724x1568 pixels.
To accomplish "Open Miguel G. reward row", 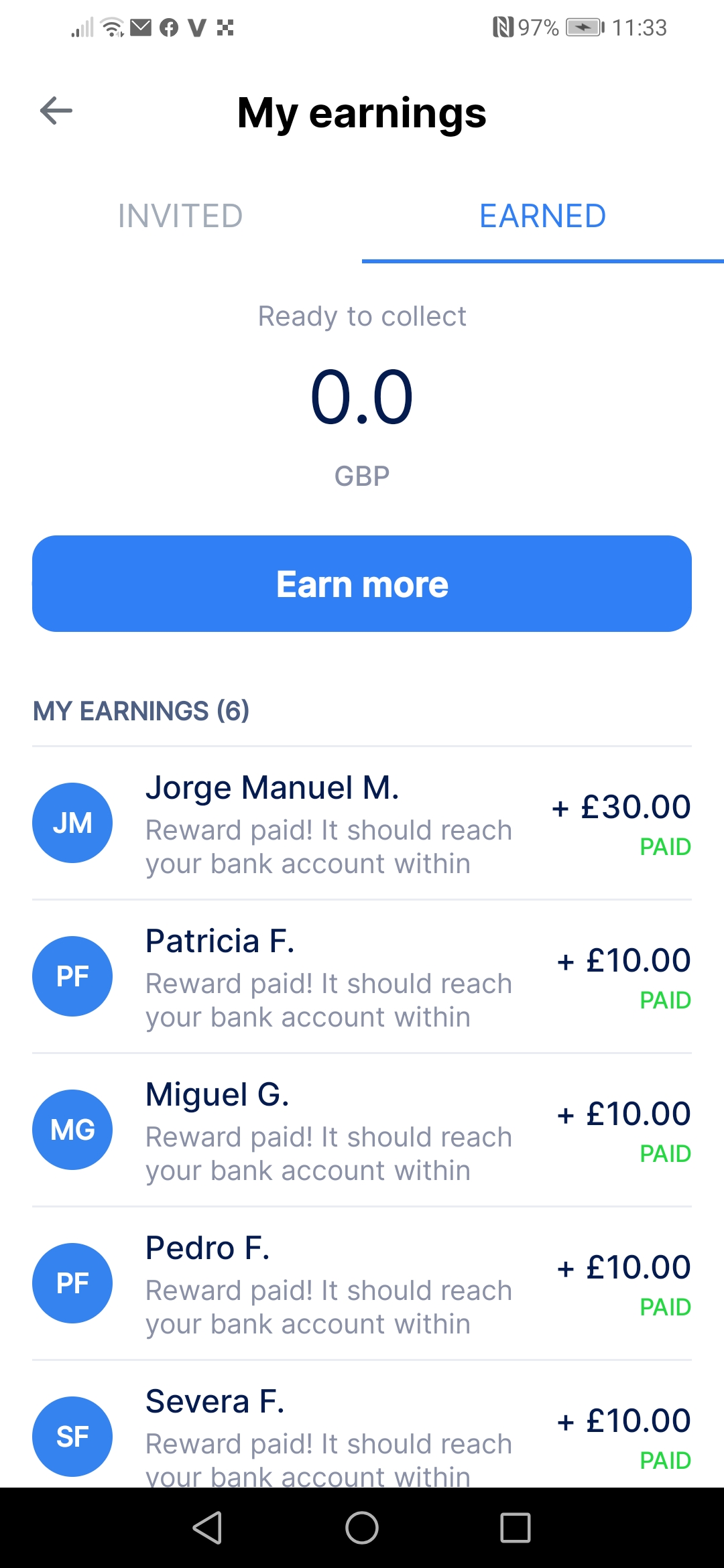I will [362, 1130].
